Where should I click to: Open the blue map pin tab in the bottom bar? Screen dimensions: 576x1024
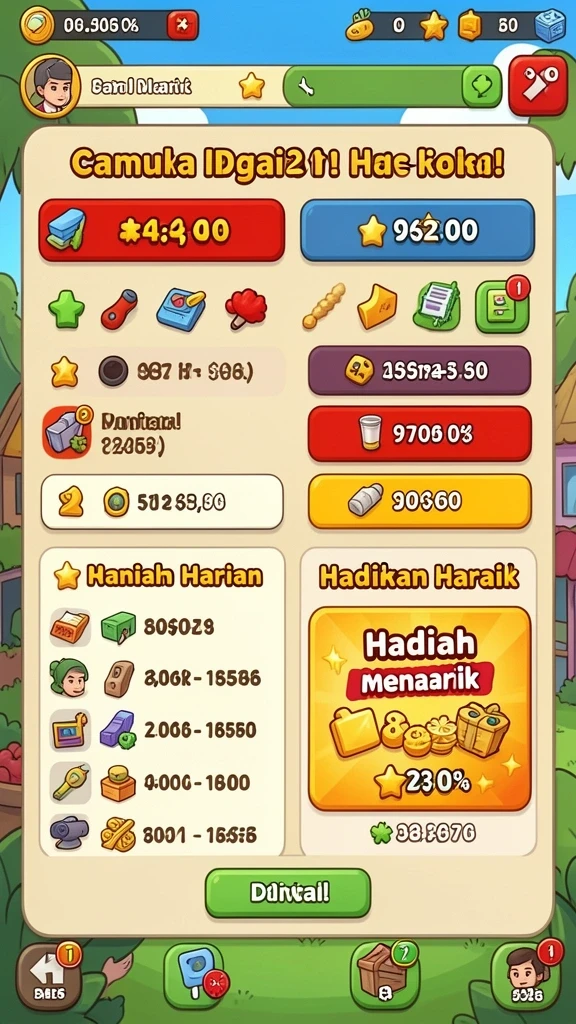pos(194,974)
